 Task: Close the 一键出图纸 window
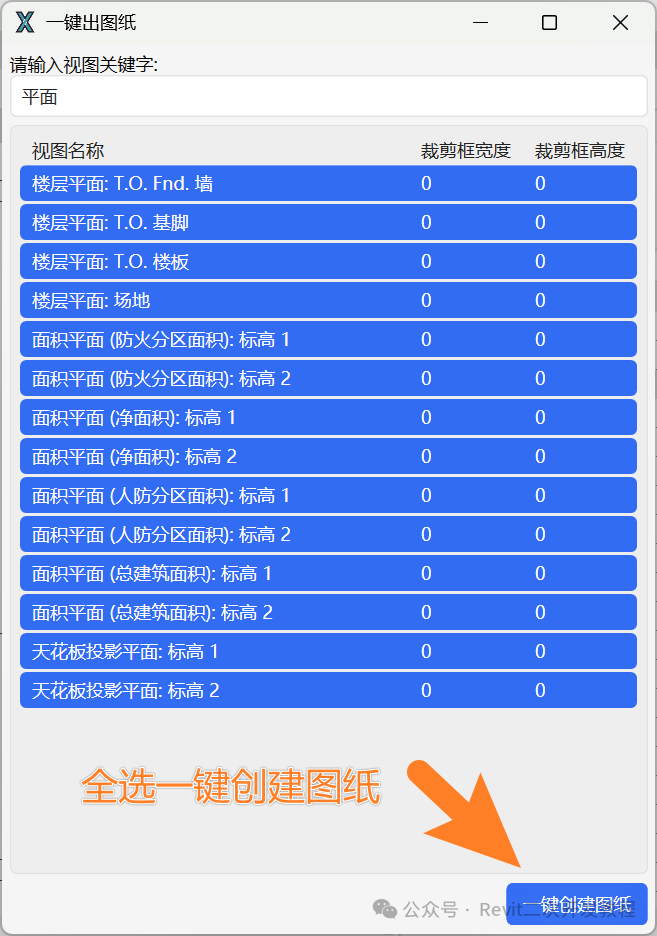(x=621, y=23)
